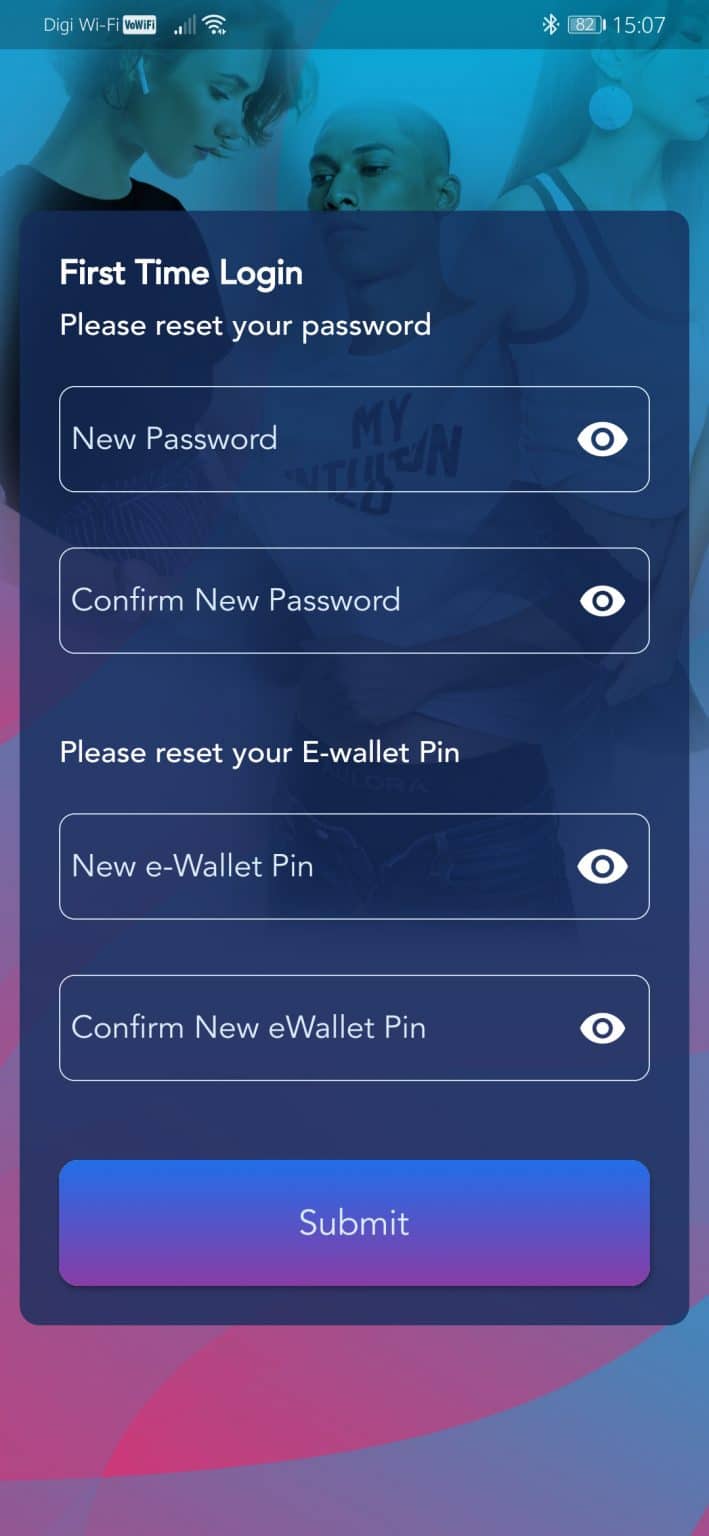Focus the Confirm New Password field
The image size is (709, 1536).
[354, 600]
